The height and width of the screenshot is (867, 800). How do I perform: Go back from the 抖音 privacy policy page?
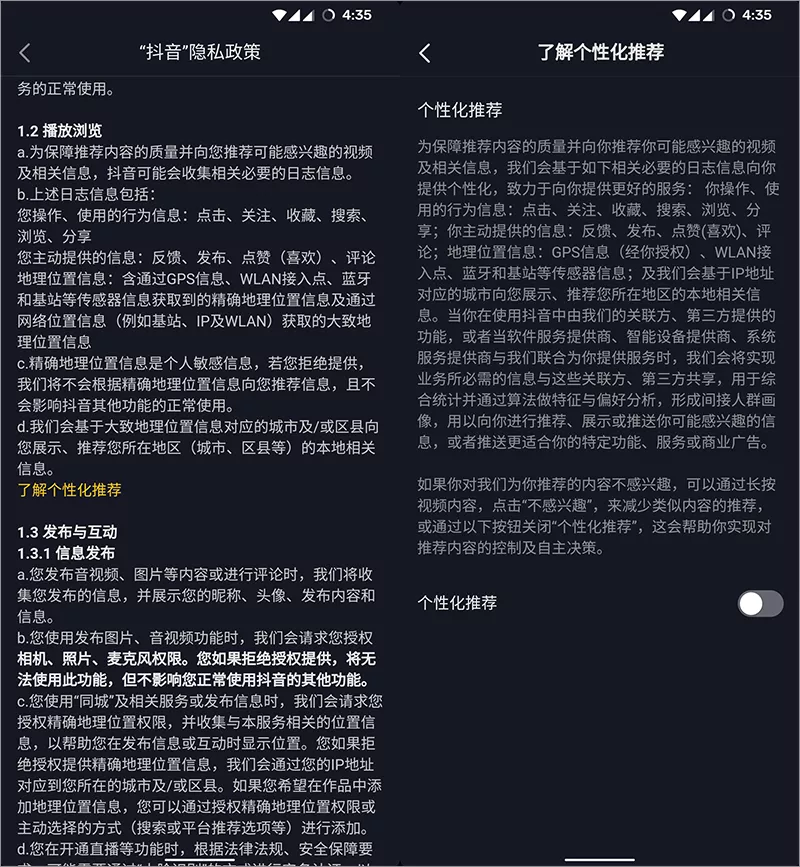(26, 52)
